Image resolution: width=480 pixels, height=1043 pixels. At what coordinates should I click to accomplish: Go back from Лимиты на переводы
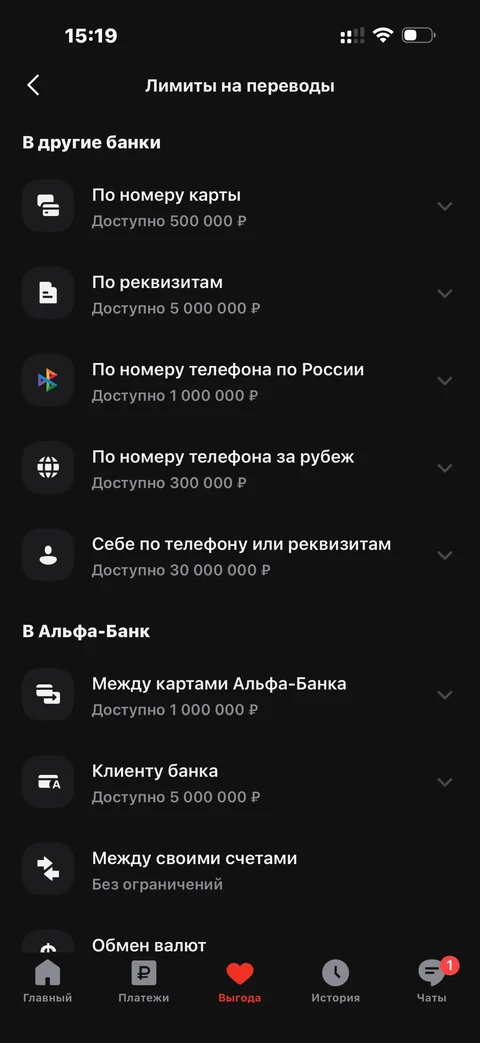pos(33,85)
